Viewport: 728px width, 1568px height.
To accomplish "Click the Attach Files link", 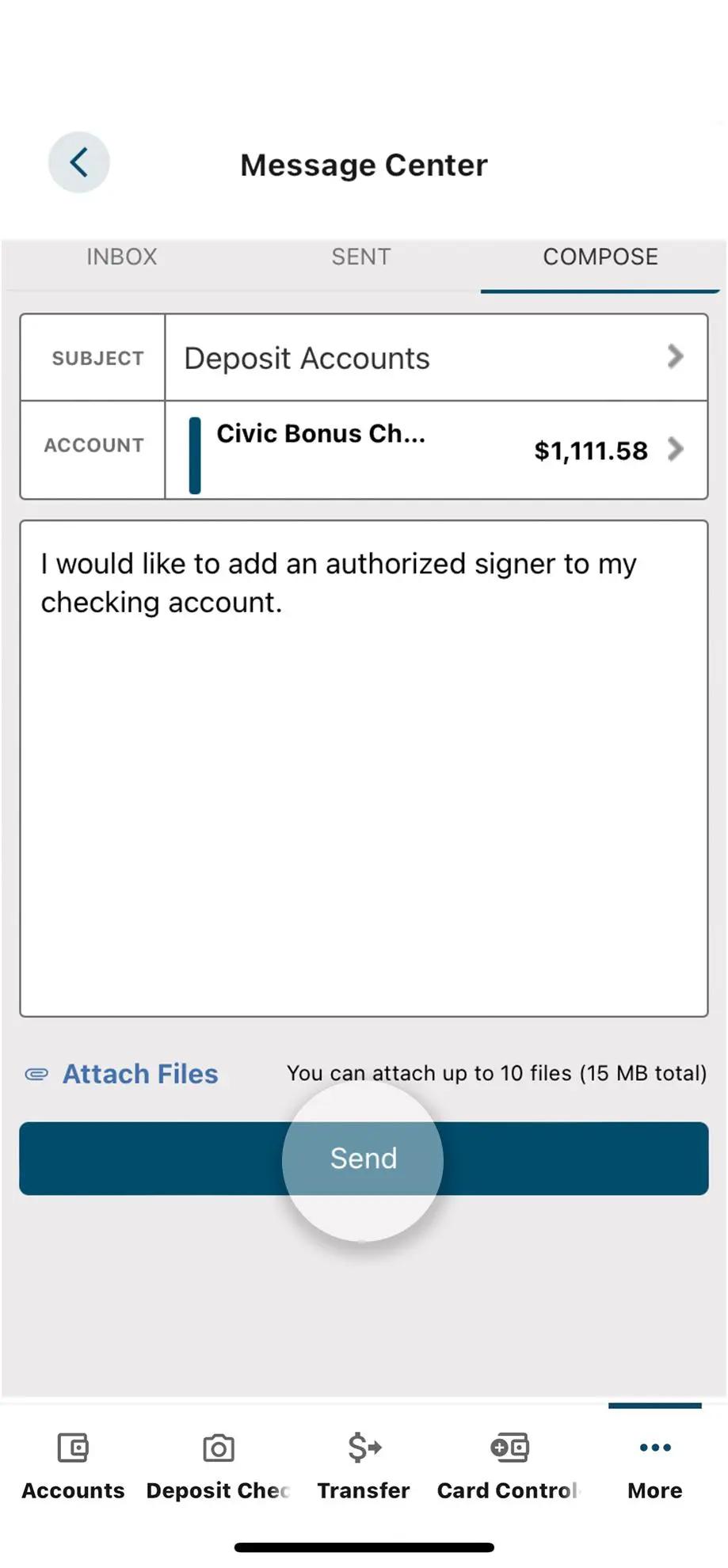I will (139, 1074).
